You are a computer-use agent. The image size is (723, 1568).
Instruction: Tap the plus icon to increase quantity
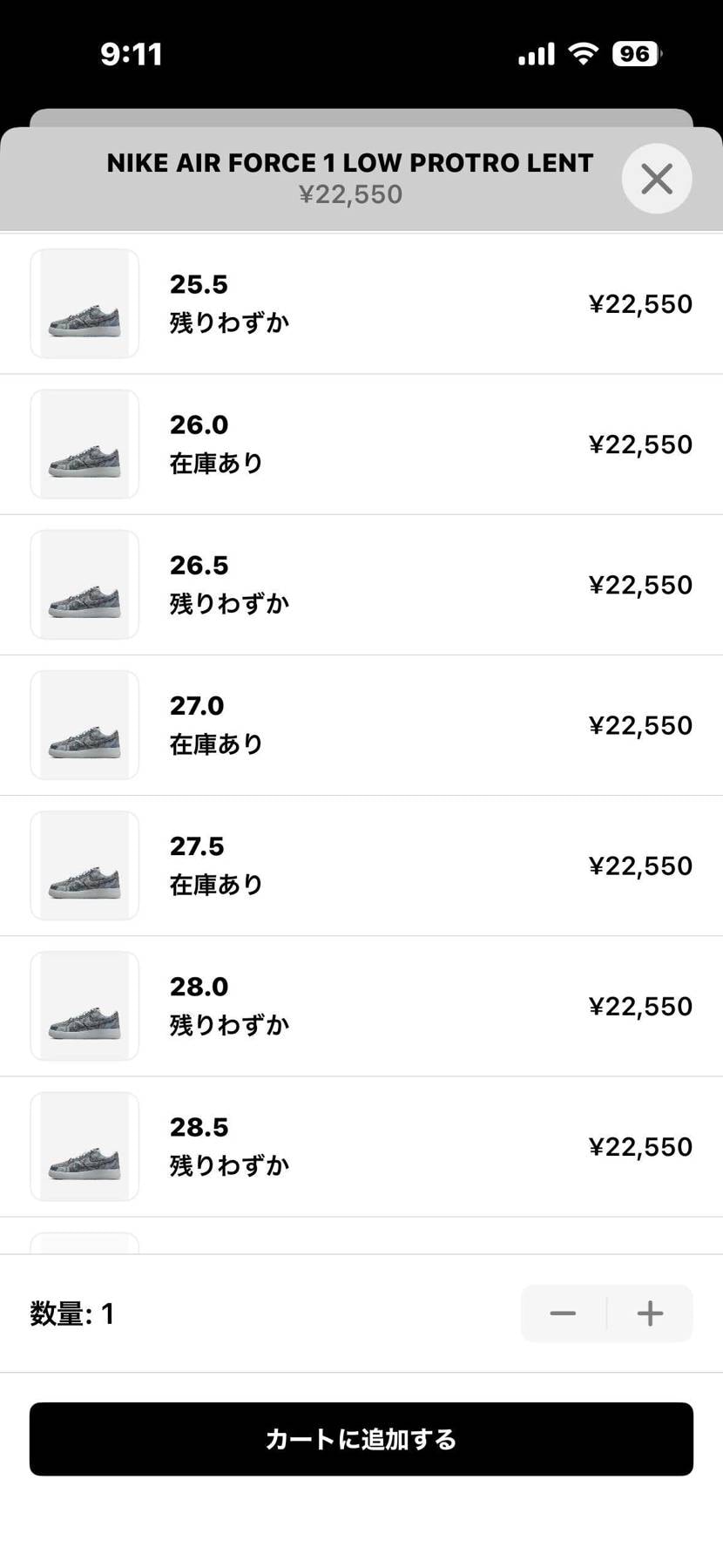tap(649, 1313)
